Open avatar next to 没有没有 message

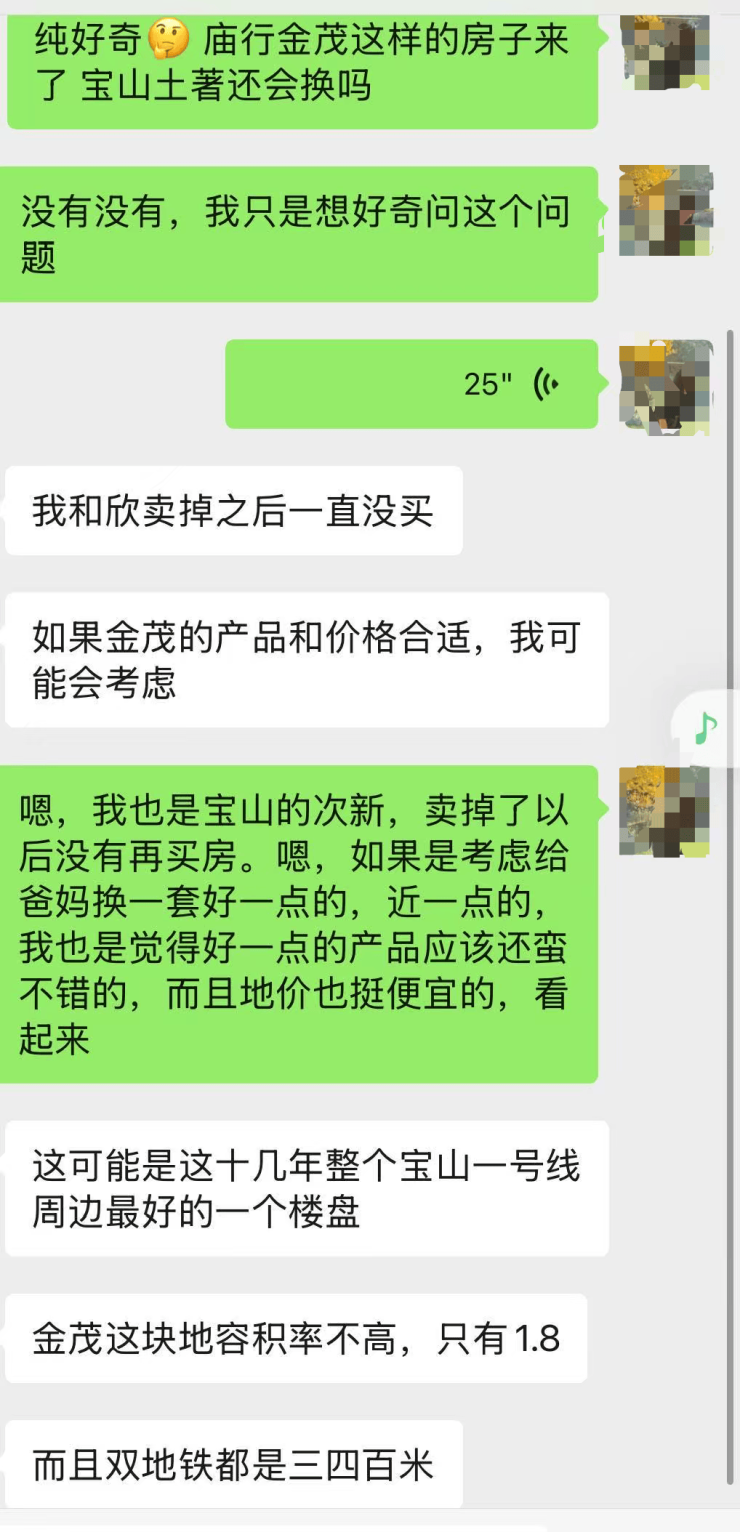coord(665,211)
